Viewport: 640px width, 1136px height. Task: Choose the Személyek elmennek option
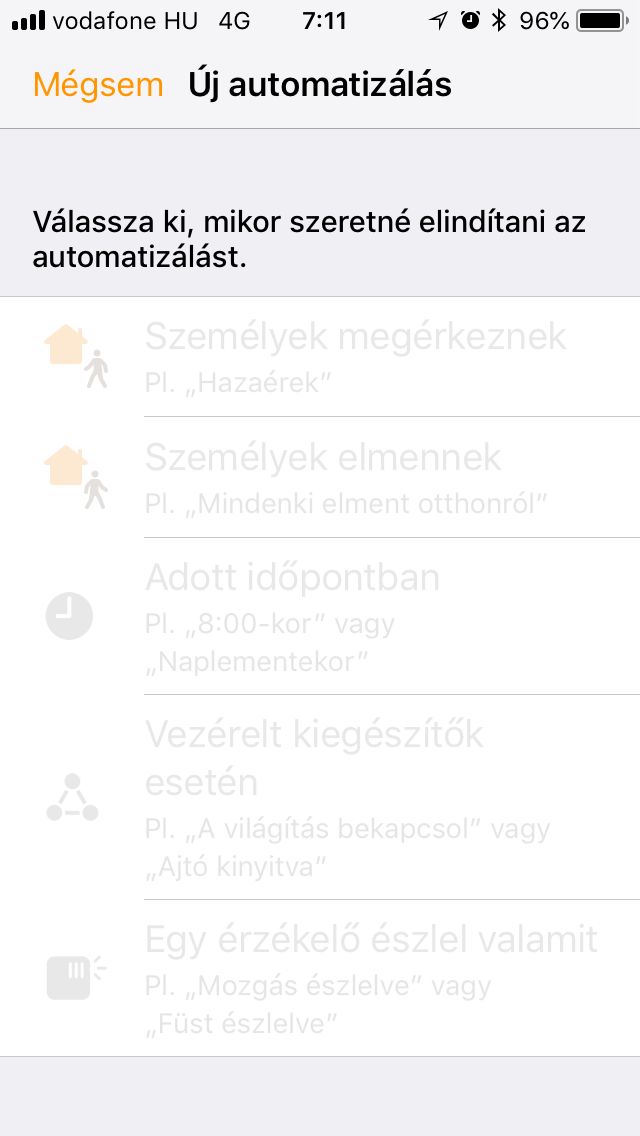320,477
